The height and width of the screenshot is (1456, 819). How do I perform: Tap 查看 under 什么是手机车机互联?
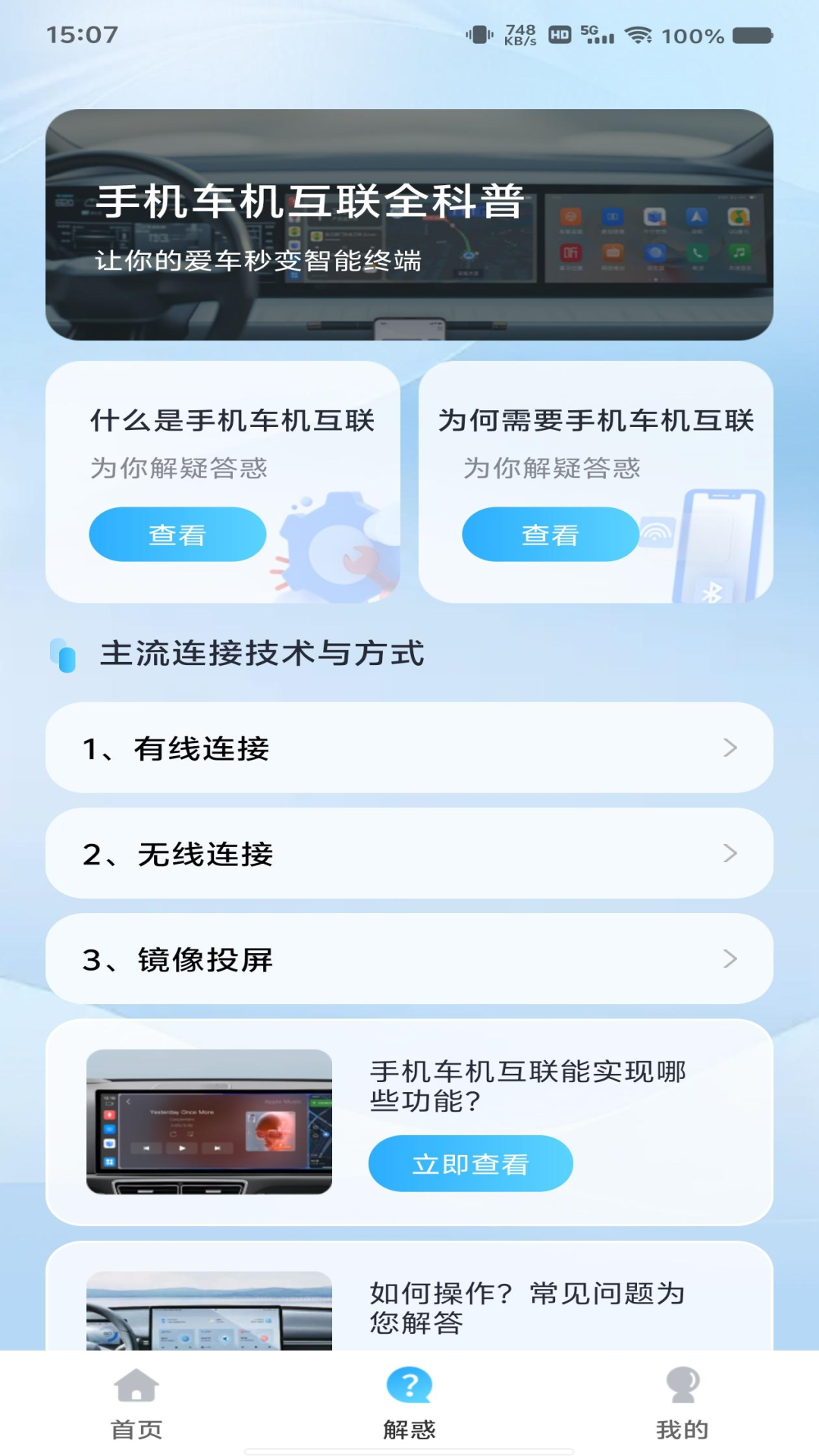(177, 535)
